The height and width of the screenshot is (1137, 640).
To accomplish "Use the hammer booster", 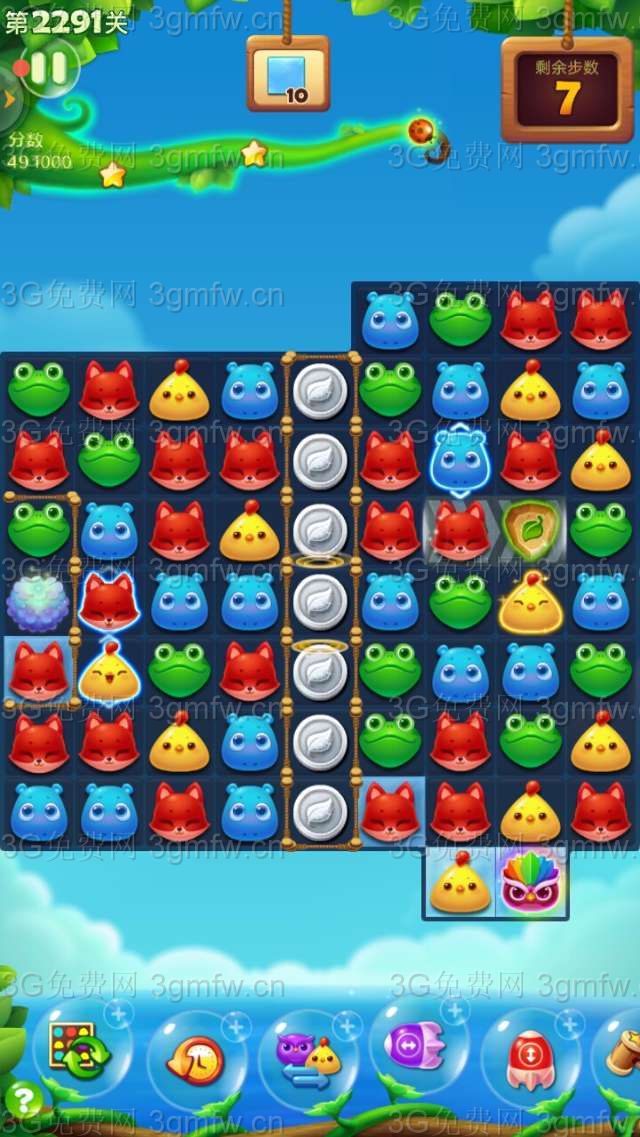I will tap(622, 1055).
